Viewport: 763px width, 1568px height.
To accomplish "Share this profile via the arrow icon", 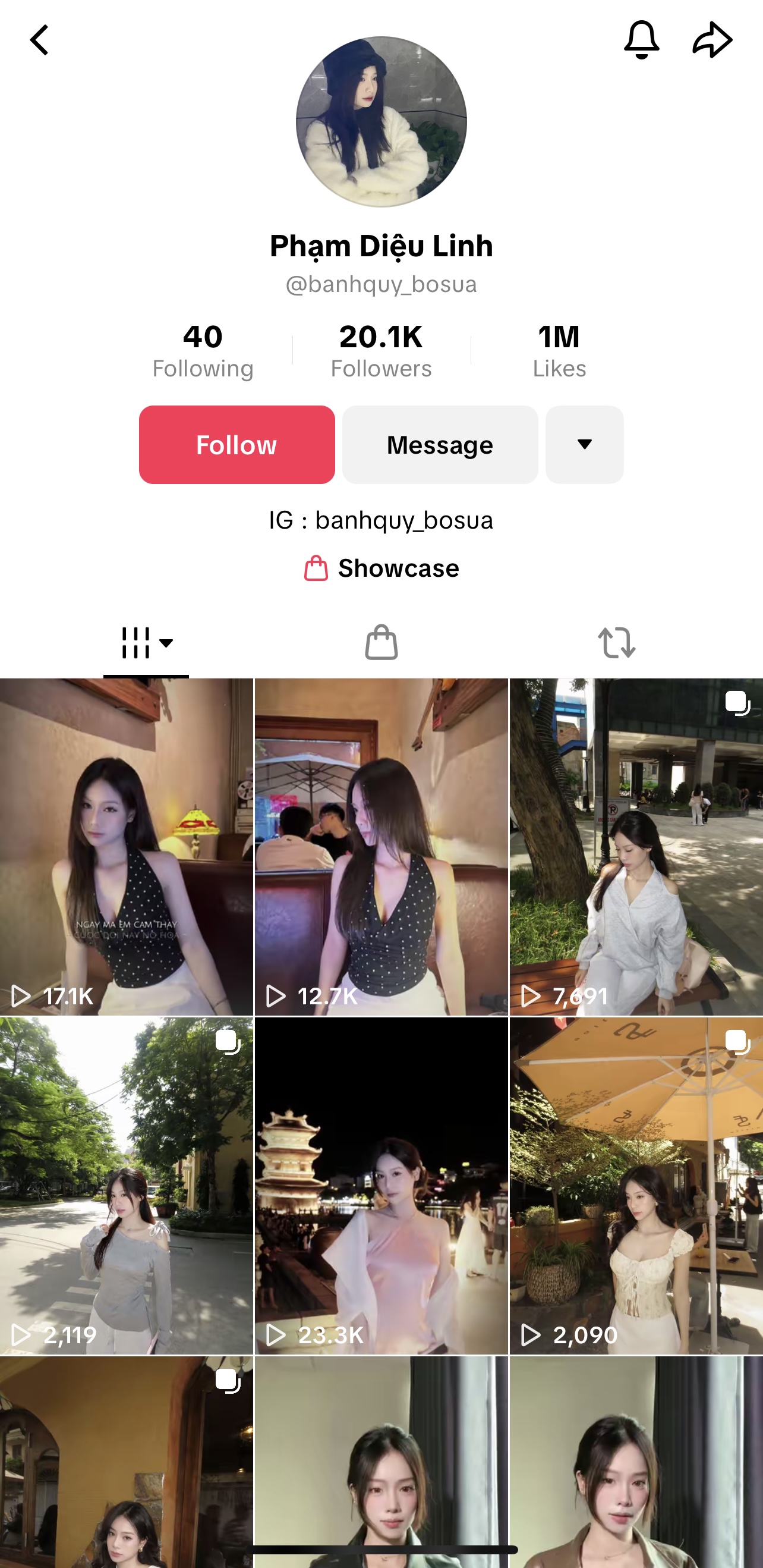I will pyautogui.click(x=712, y=40).
